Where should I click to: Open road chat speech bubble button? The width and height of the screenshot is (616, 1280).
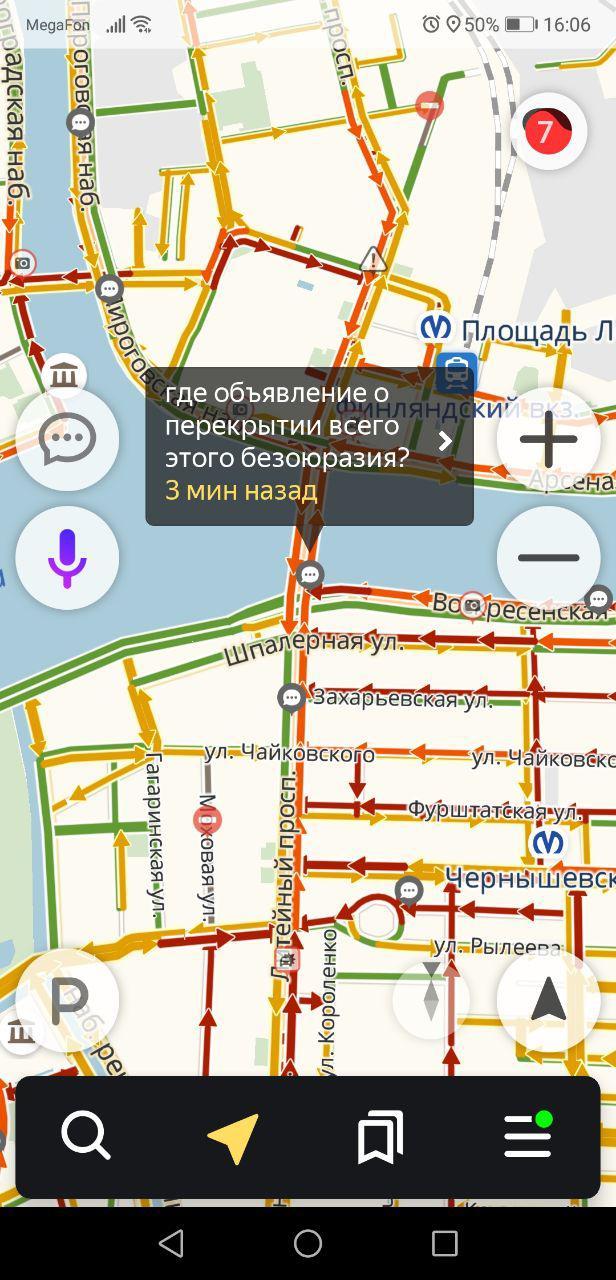67,438
